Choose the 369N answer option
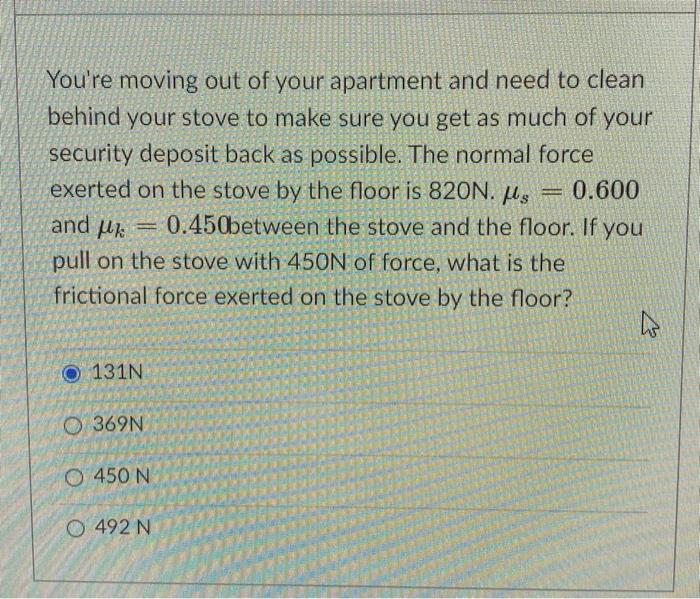The width and height of the screenshot is (700, 599). (x=74, y=424)
